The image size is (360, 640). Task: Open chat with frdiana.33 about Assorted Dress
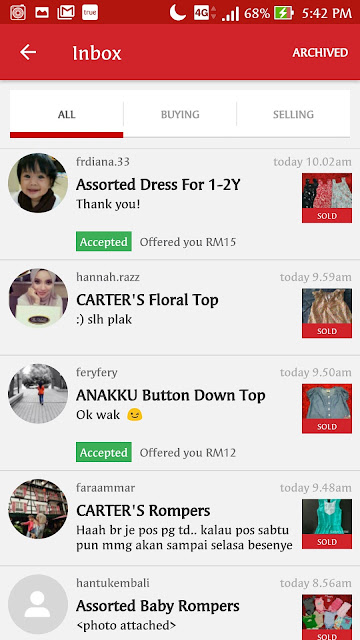point(180,204)
